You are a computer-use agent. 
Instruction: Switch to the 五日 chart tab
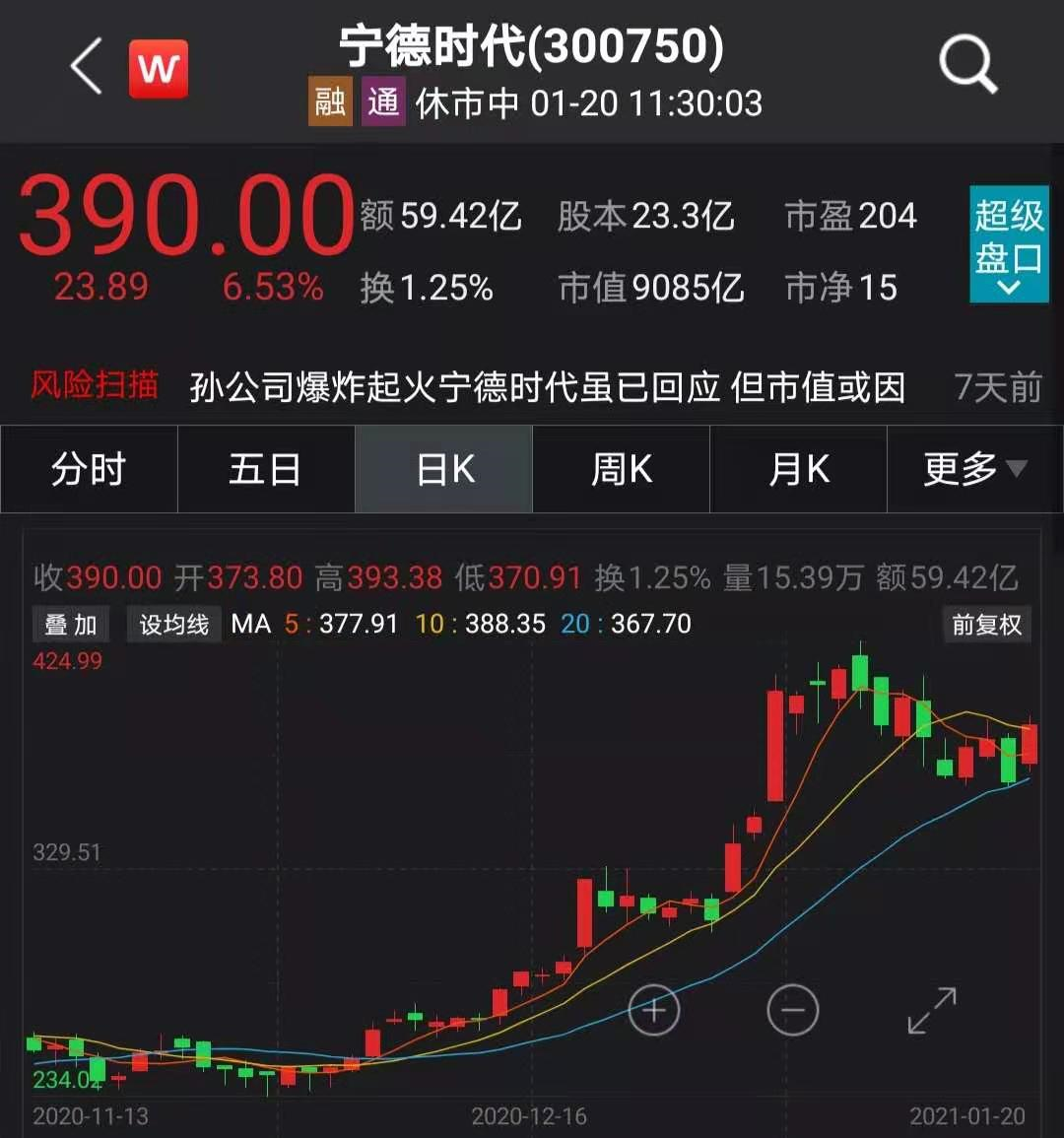[x=266, y=469]
